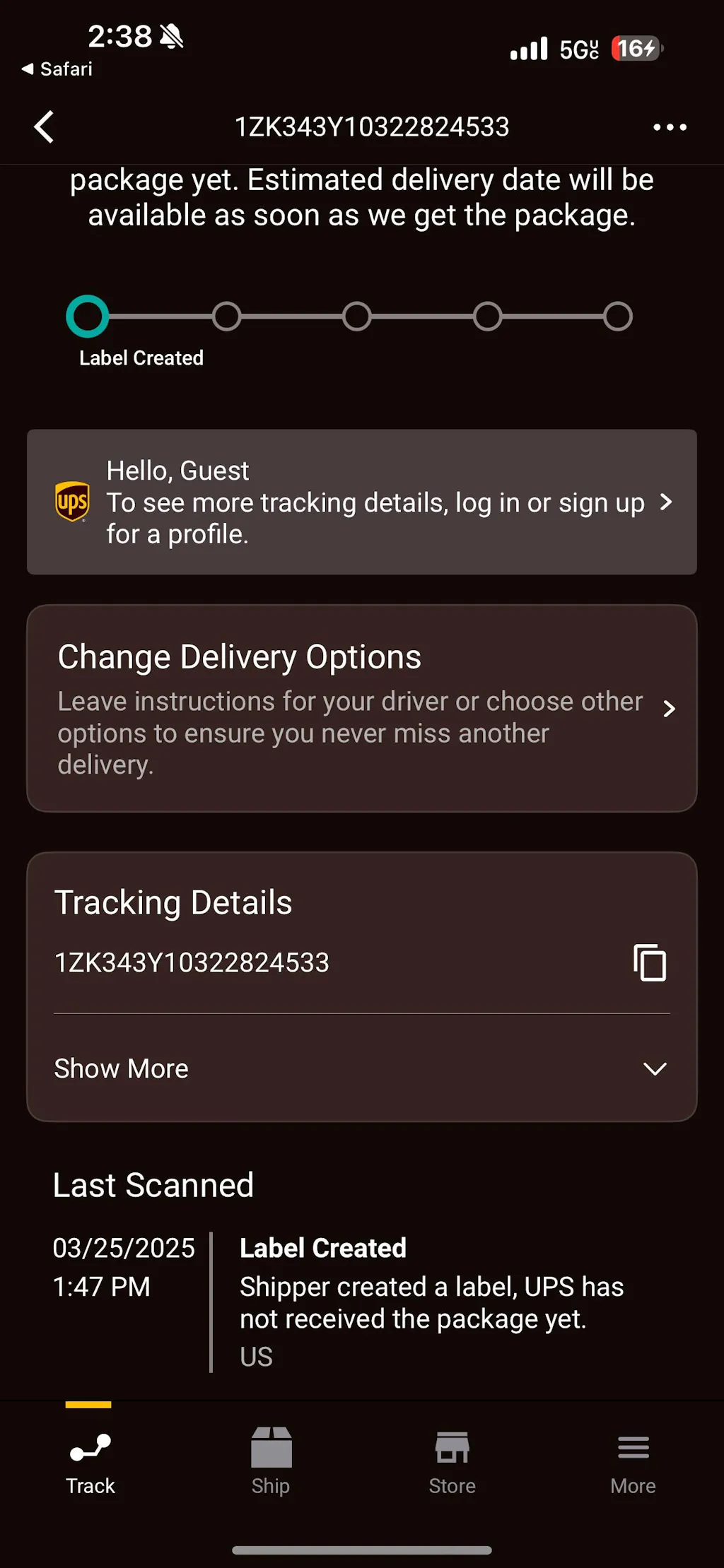Open the log in or sign up banner
This screenshot has width=724, height=1568.
click(x=361, y=502)
